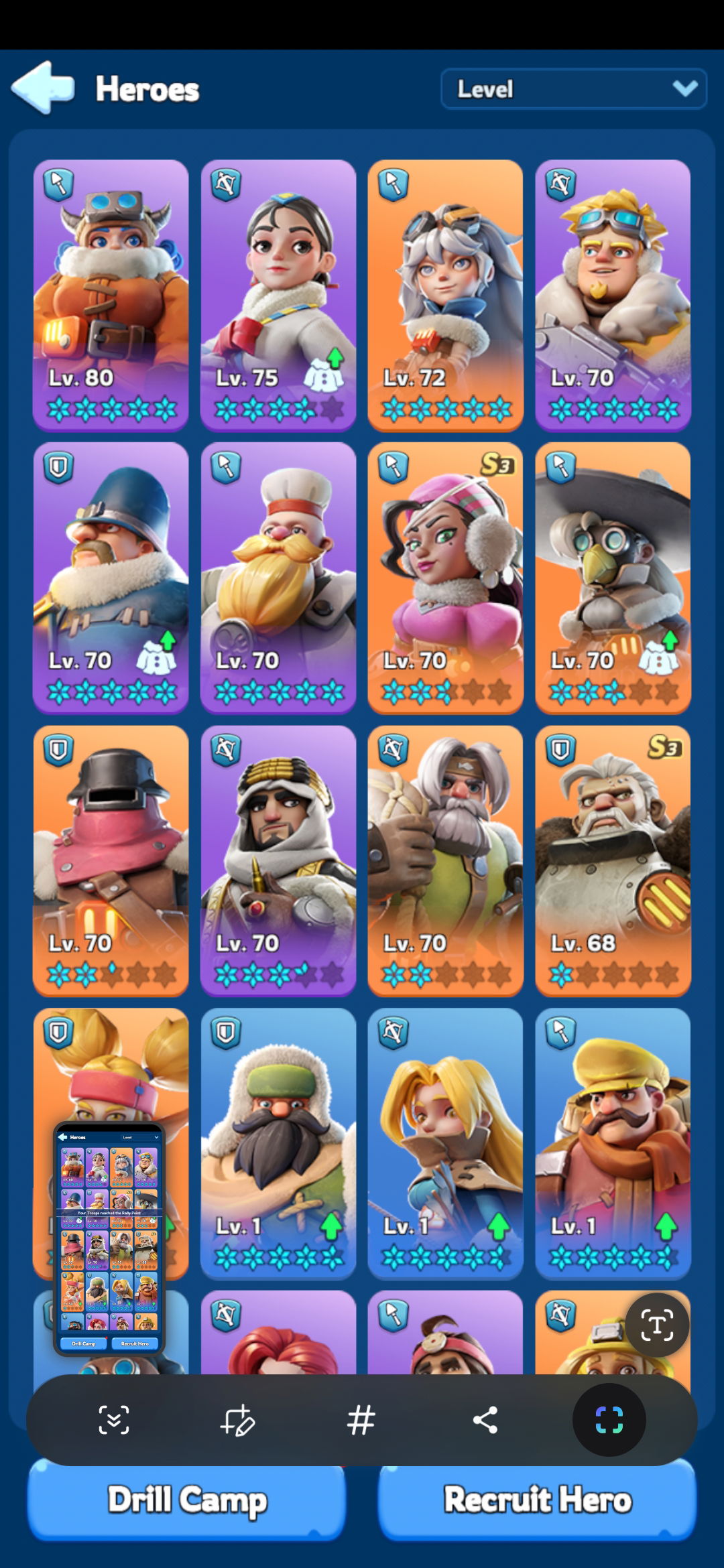The height and width of the screenshot is (1568, 724).
Task: Tap the Recruit Hero button
Action: click(538, 1500)
